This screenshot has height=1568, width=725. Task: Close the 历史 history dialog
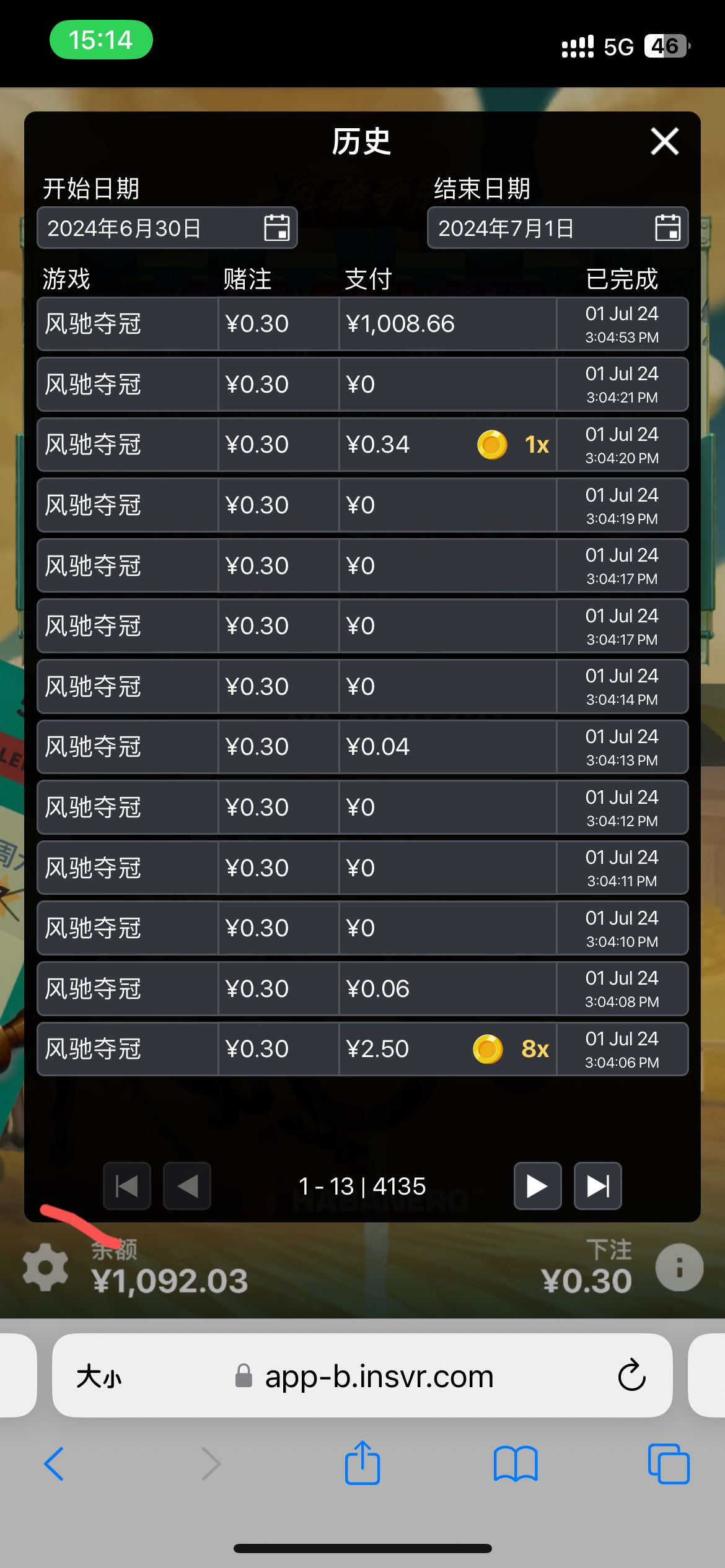[x=664, y=141]
